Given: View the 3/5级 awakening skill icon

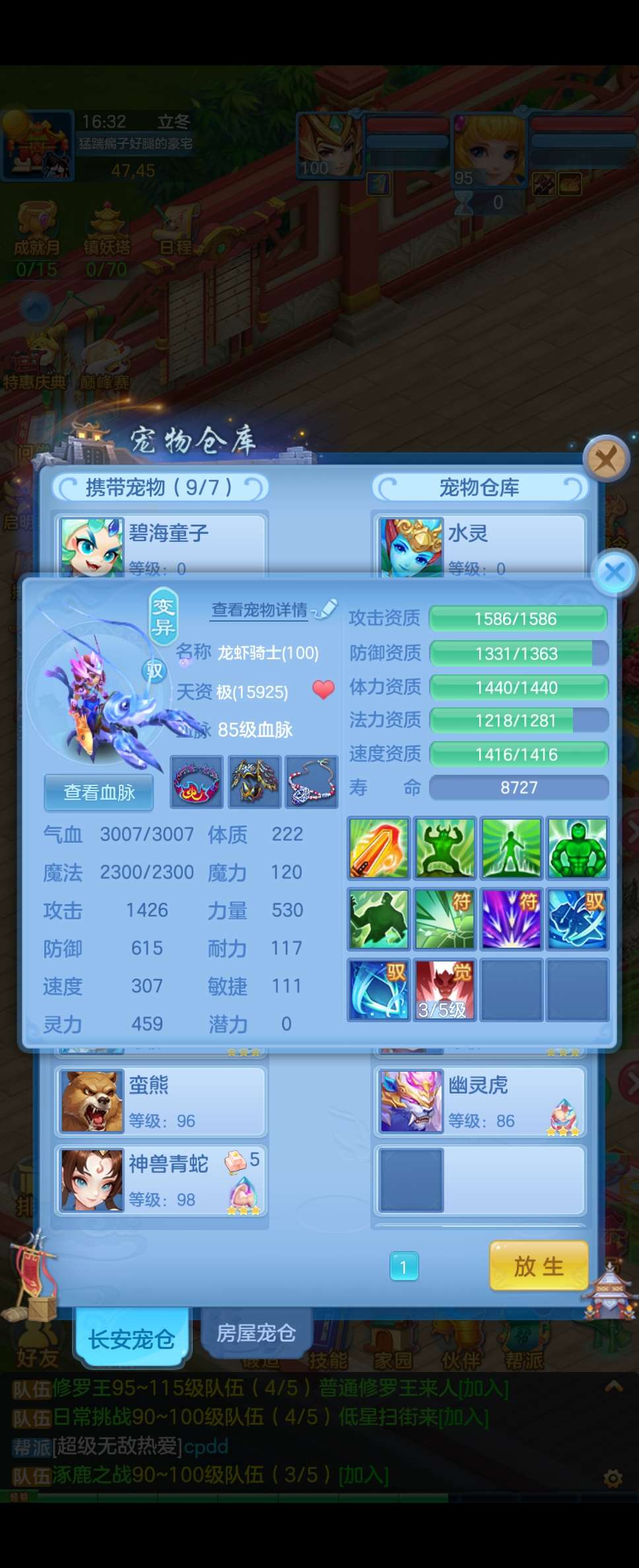Looking at the screenshot, I should click(x=445, y=990).
